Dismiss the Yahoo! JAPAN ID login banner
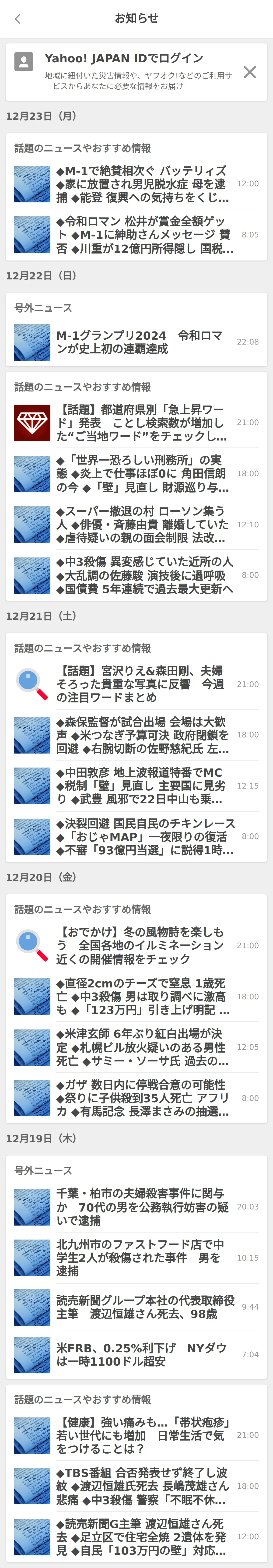 point(249,72)
